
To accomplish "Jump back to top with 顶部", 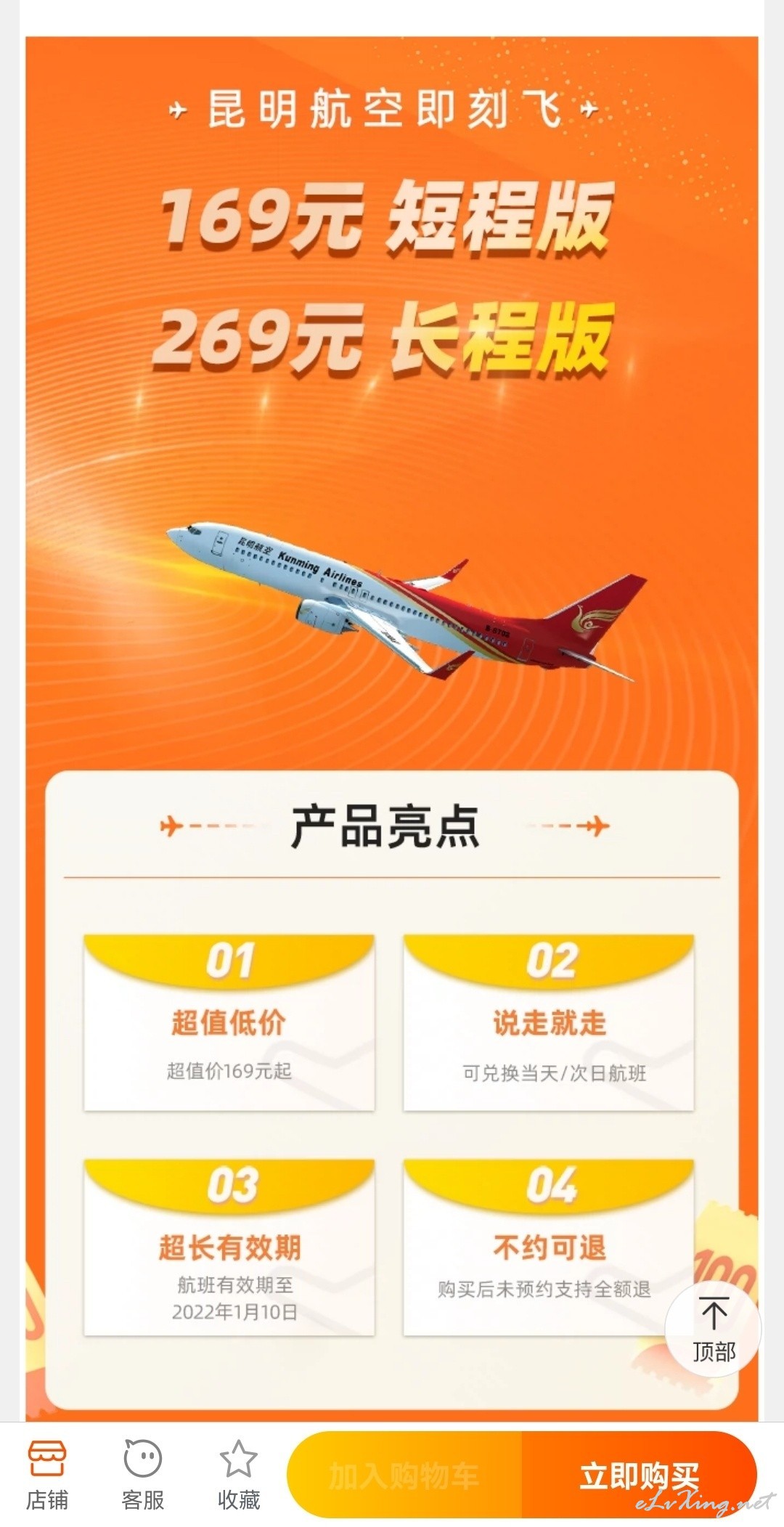I will (x=714, y=1329).
